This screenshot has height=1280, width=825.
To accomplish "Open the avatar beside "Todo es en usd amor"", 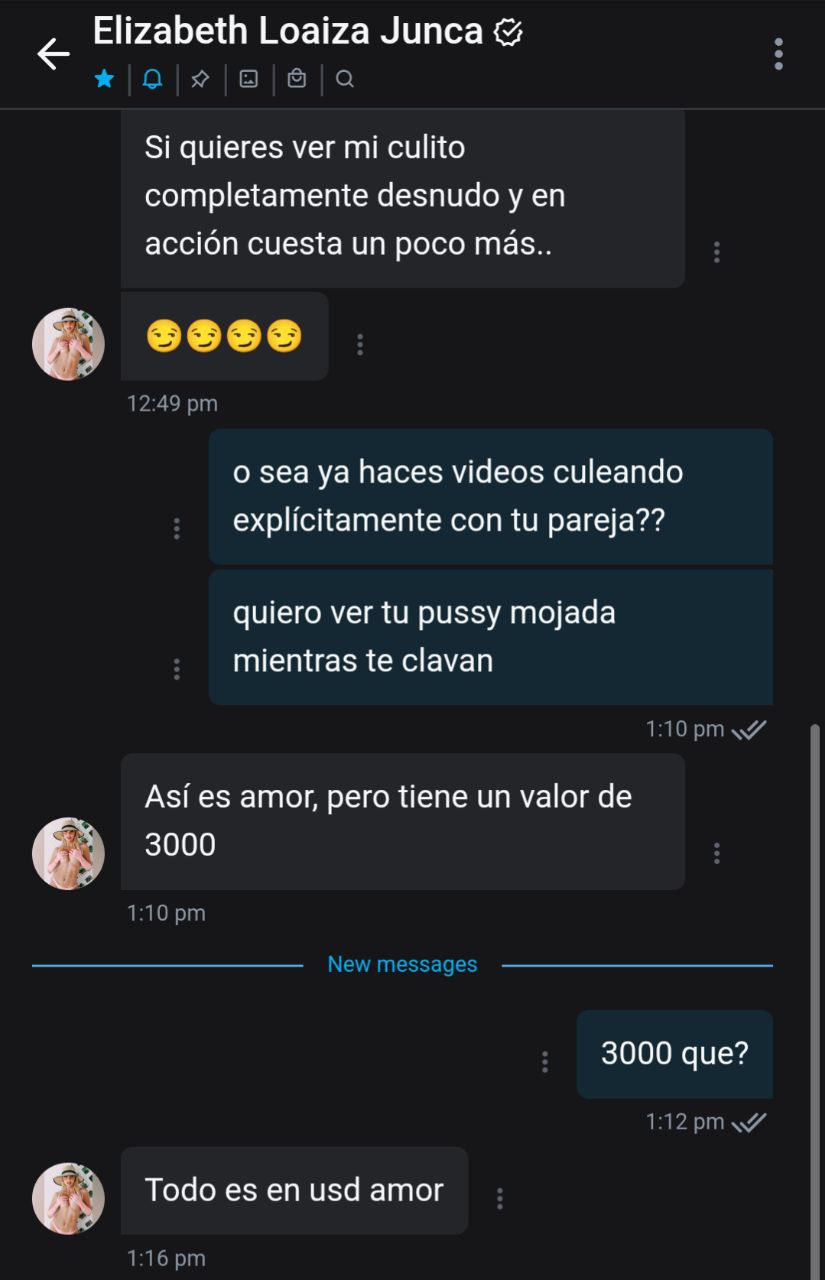I will coord(68,1198).
